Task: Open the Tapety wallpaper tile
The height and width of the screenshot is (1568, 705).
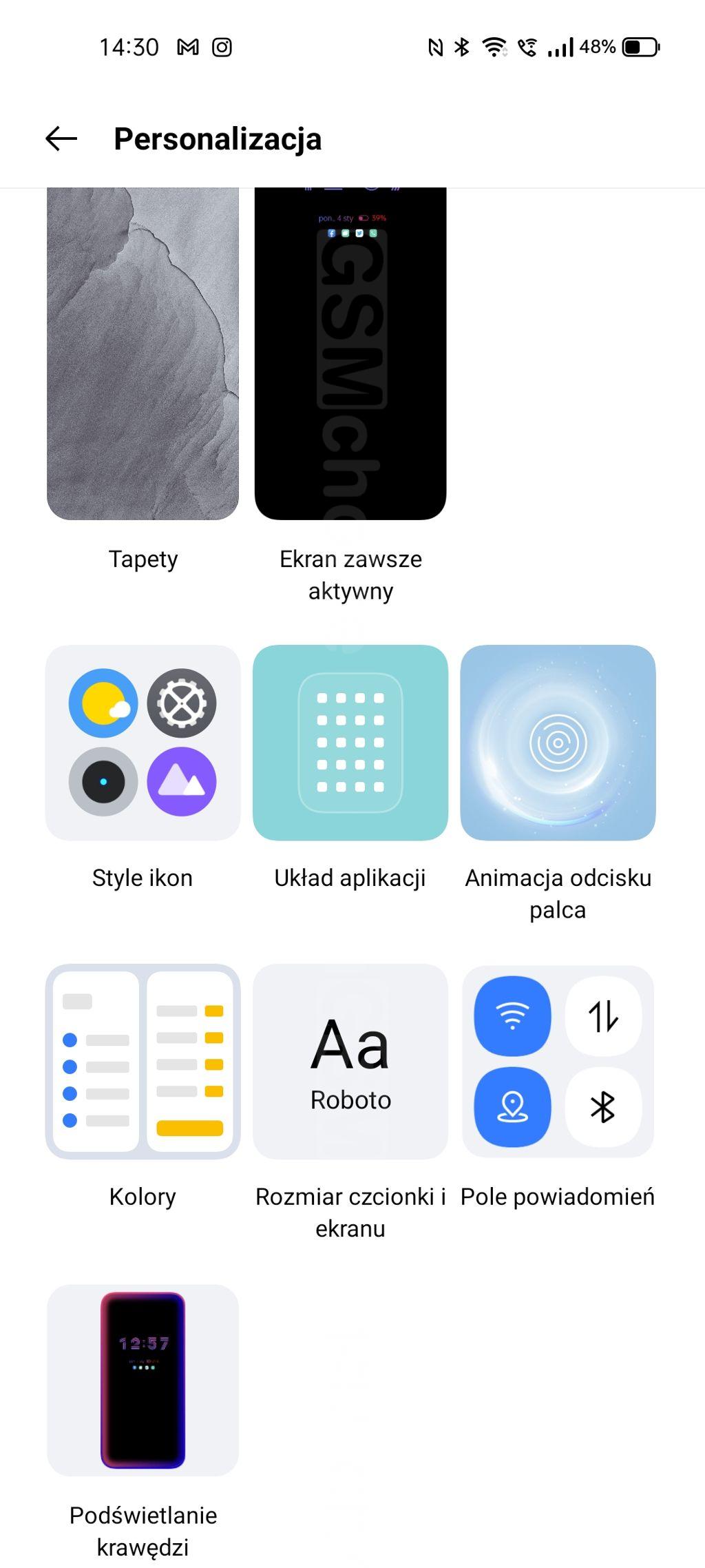Action: click(x=143, y=353)
